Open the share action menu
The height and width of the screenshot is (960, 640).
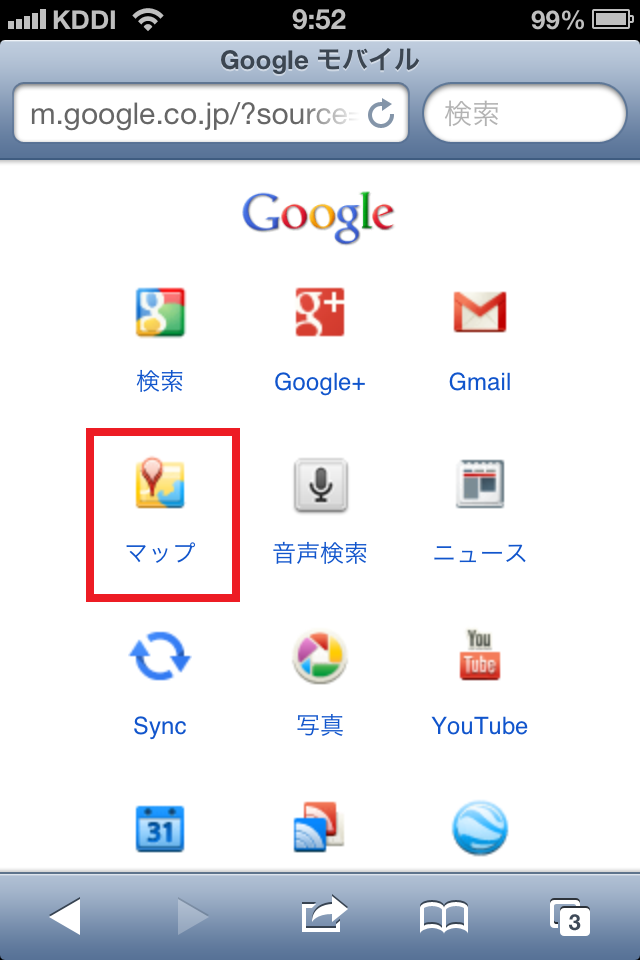coord(322,914)
